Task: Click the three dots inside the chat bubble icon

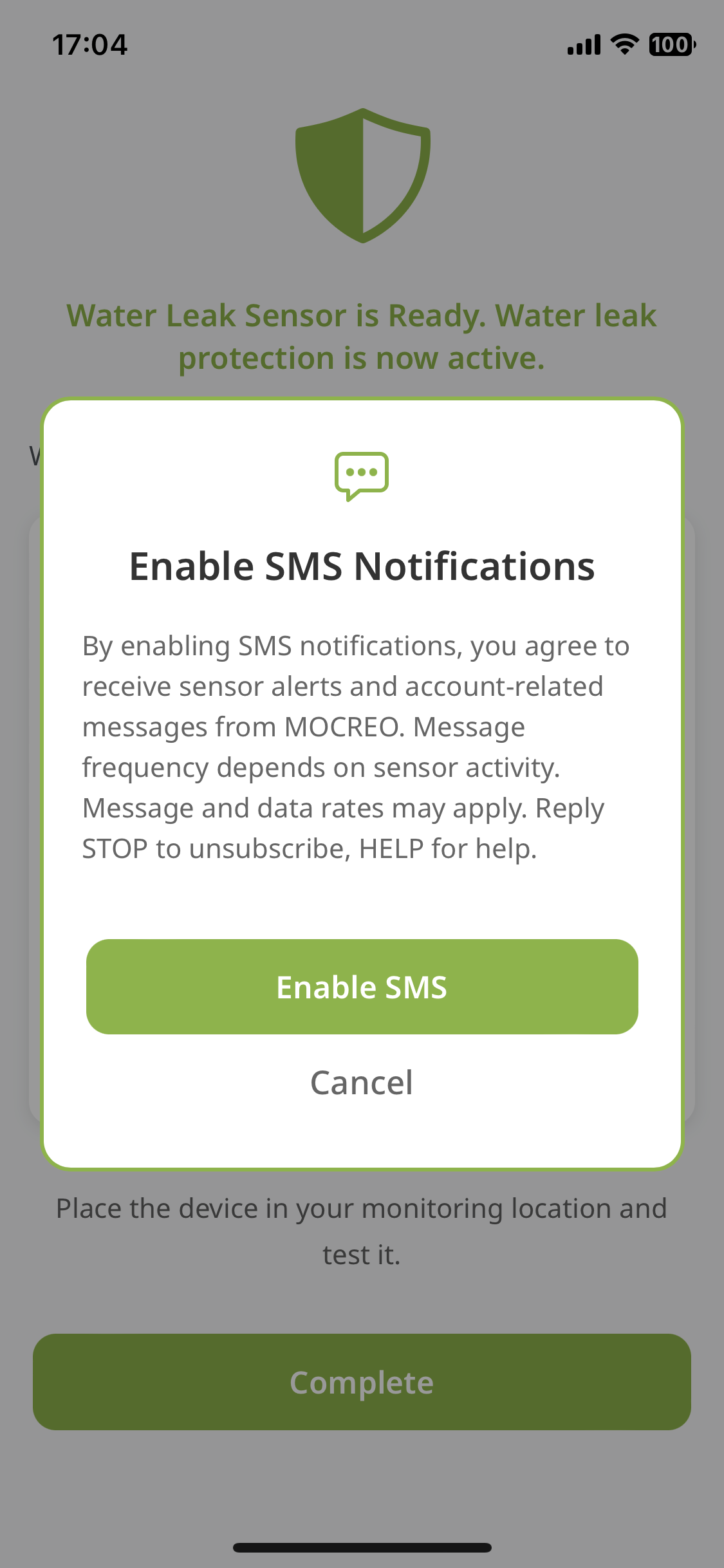Action: (x=362, y=471)
